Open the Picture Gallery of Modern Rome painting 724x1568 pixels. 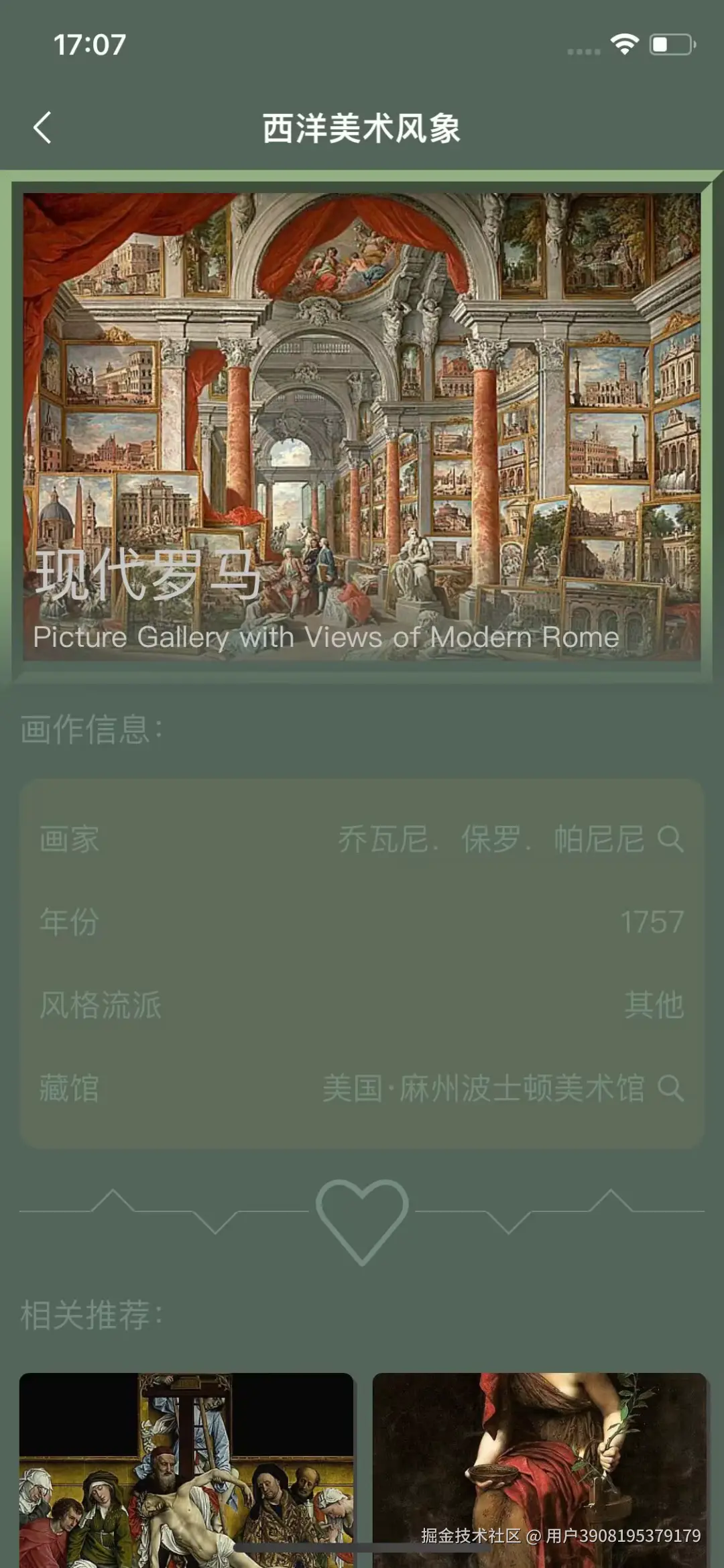(362, 426)
